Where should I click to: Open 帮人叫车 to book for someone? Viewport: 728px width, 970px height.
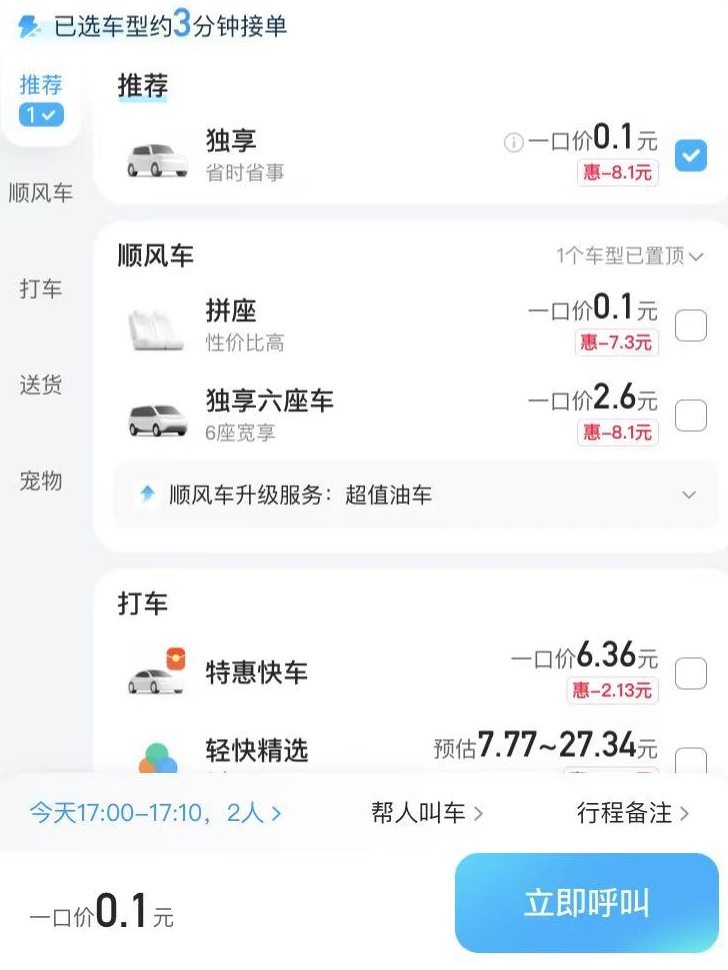(427, 813)
